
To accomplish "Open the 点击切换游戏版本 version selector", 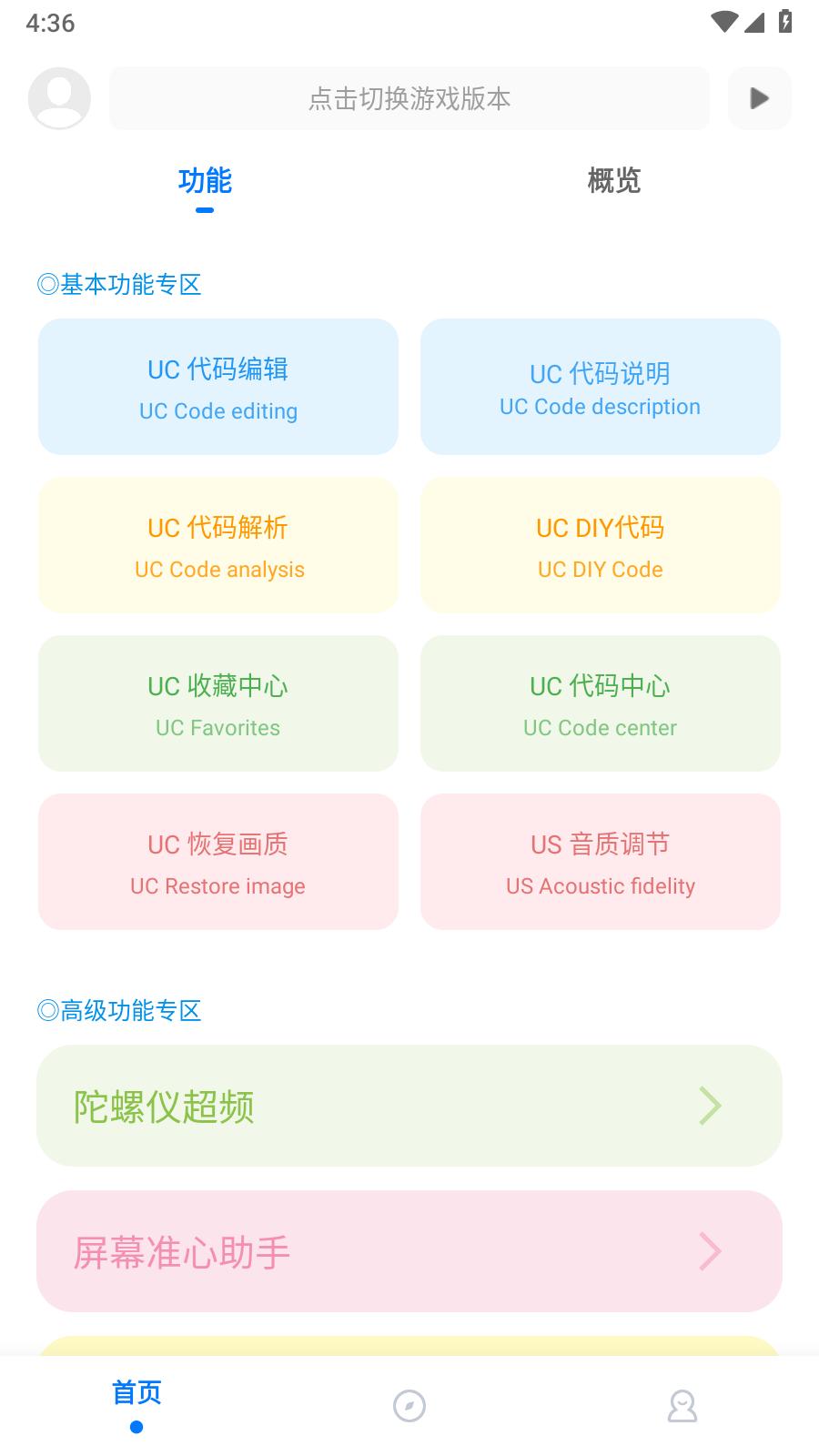I will point(409,98).
